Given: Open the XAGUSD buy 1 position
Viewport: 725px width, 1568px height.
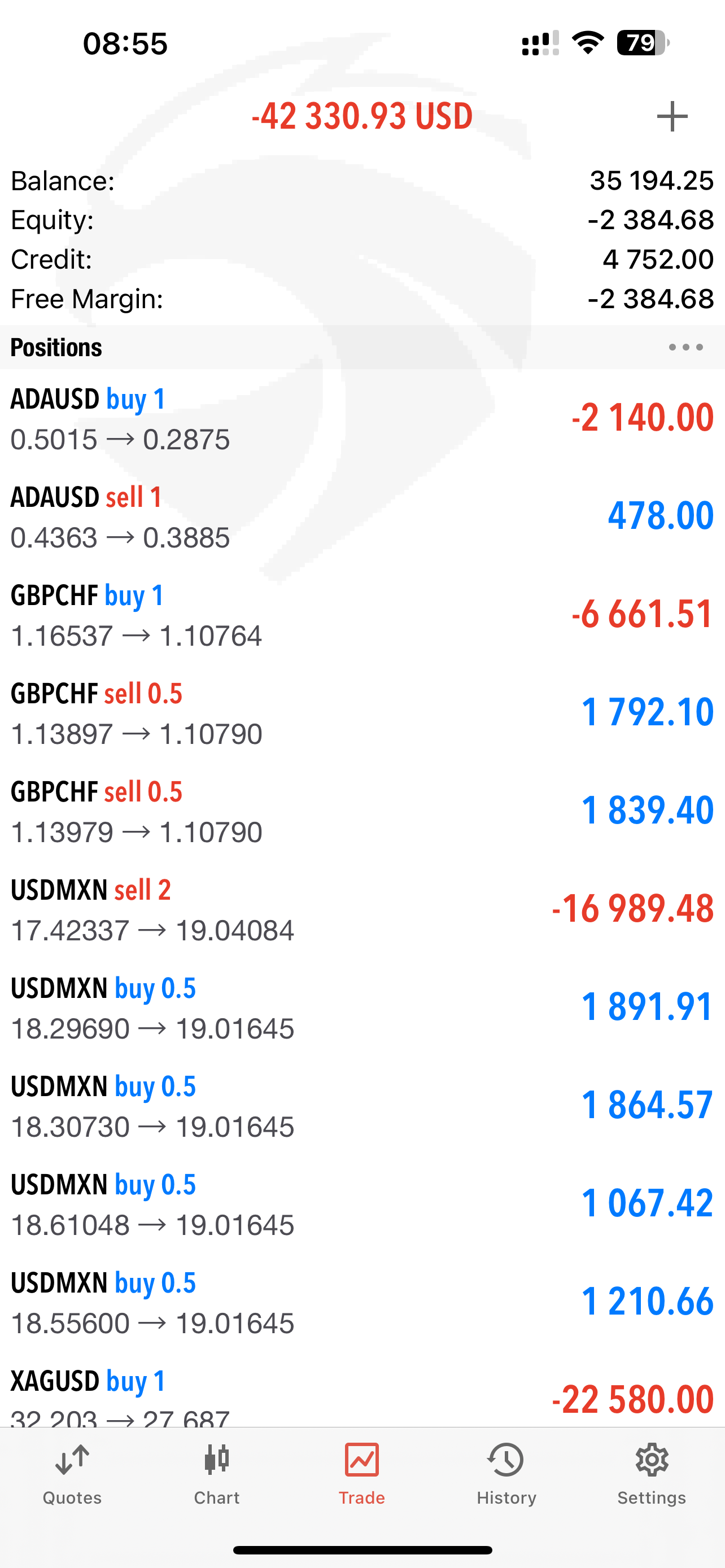Looking at the screenshot, I should pyautogui.click(x=362, y=1390).
